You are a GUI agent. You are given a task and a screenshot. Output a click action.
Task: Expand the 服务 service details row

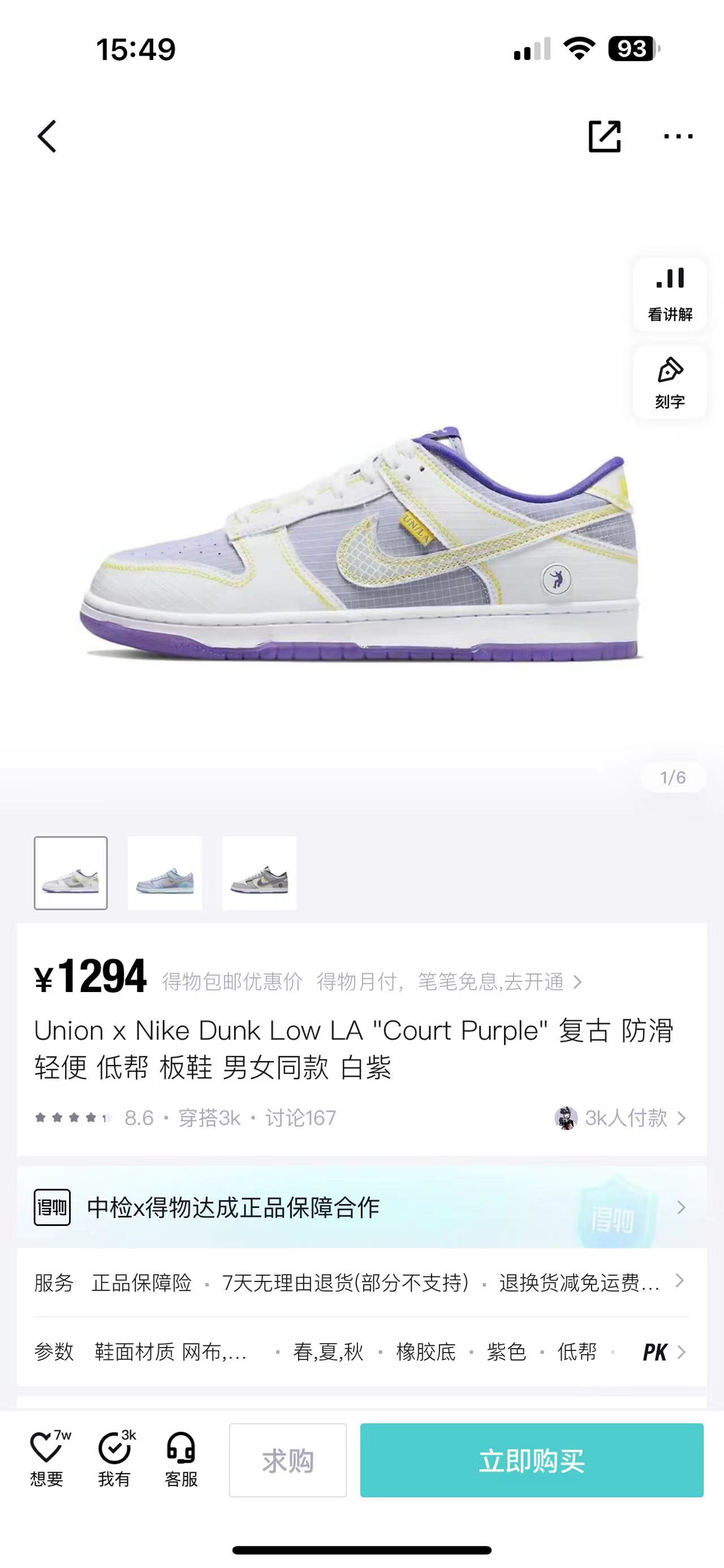coord(361,1283)
